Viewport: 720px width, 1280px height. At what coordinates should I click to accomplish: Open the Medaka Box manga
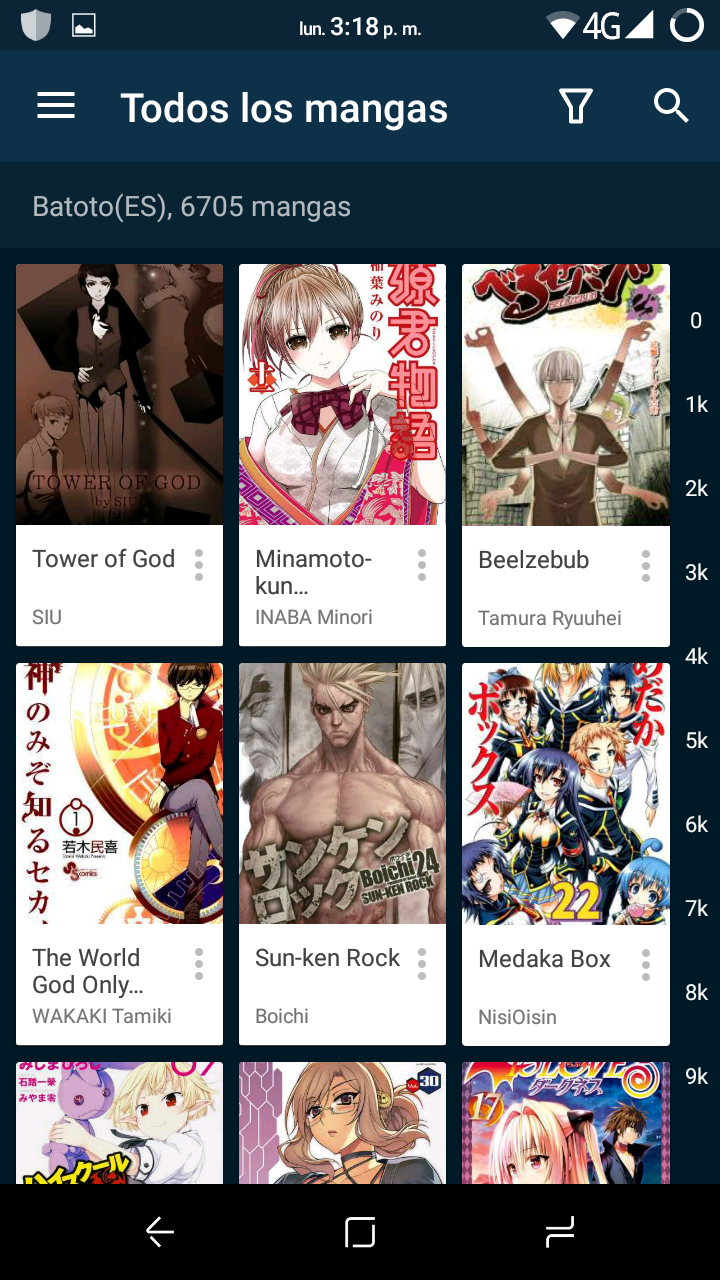[x=565, y=793]
